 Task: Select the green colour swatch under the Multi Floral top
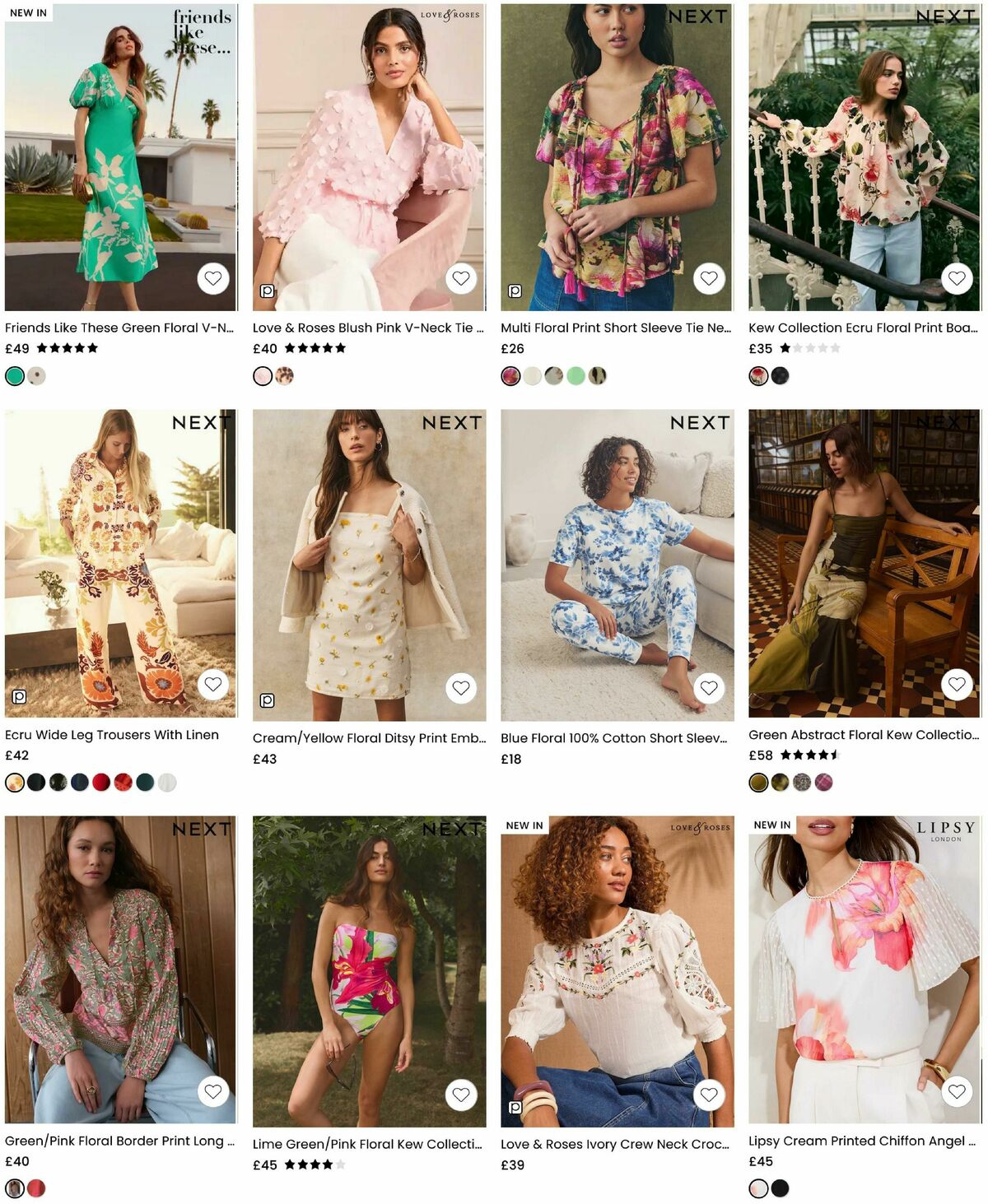point(577,377)
